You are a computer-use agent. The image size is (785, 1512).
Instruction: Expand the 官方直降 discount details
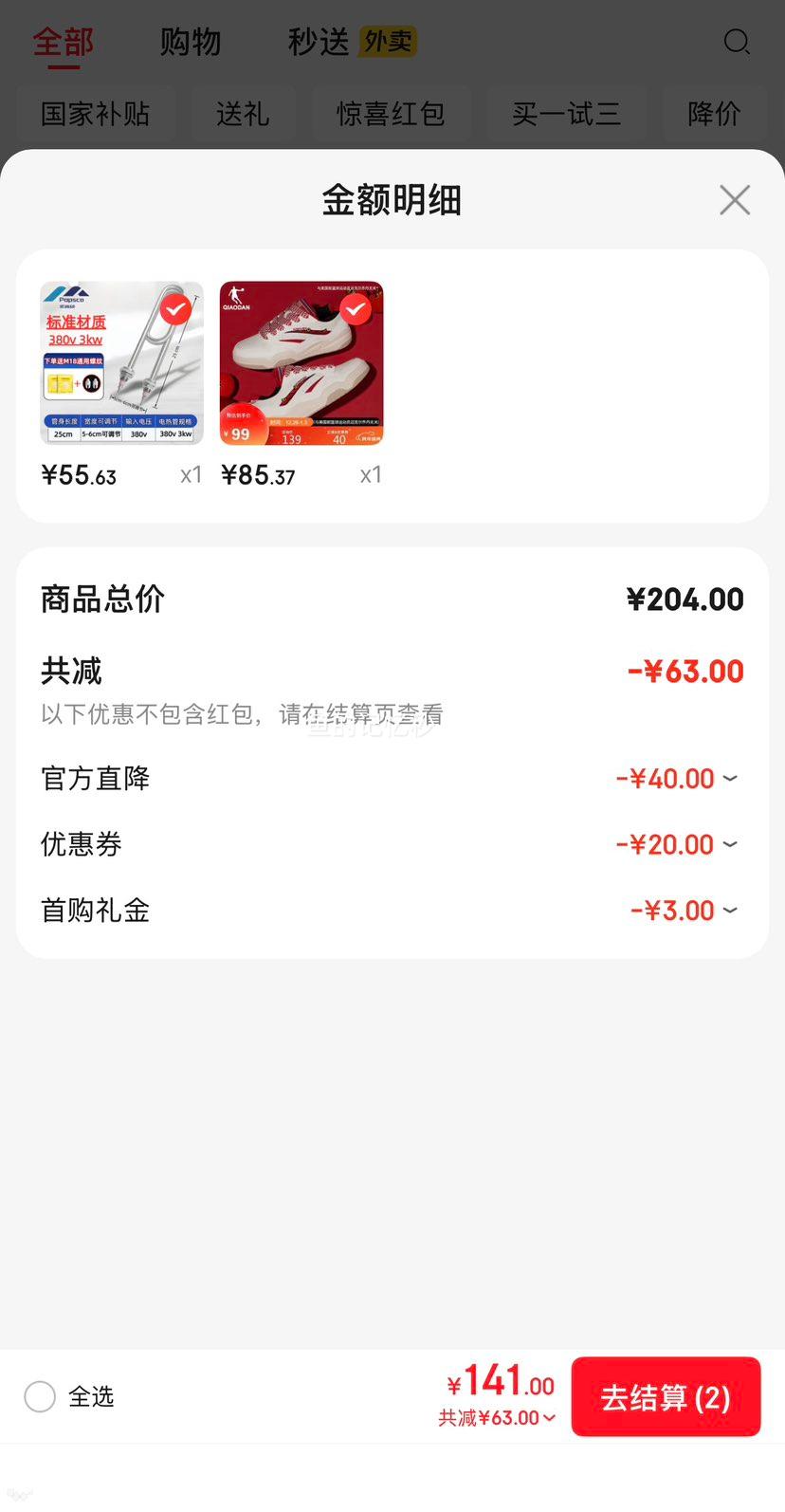click(729, 779)
